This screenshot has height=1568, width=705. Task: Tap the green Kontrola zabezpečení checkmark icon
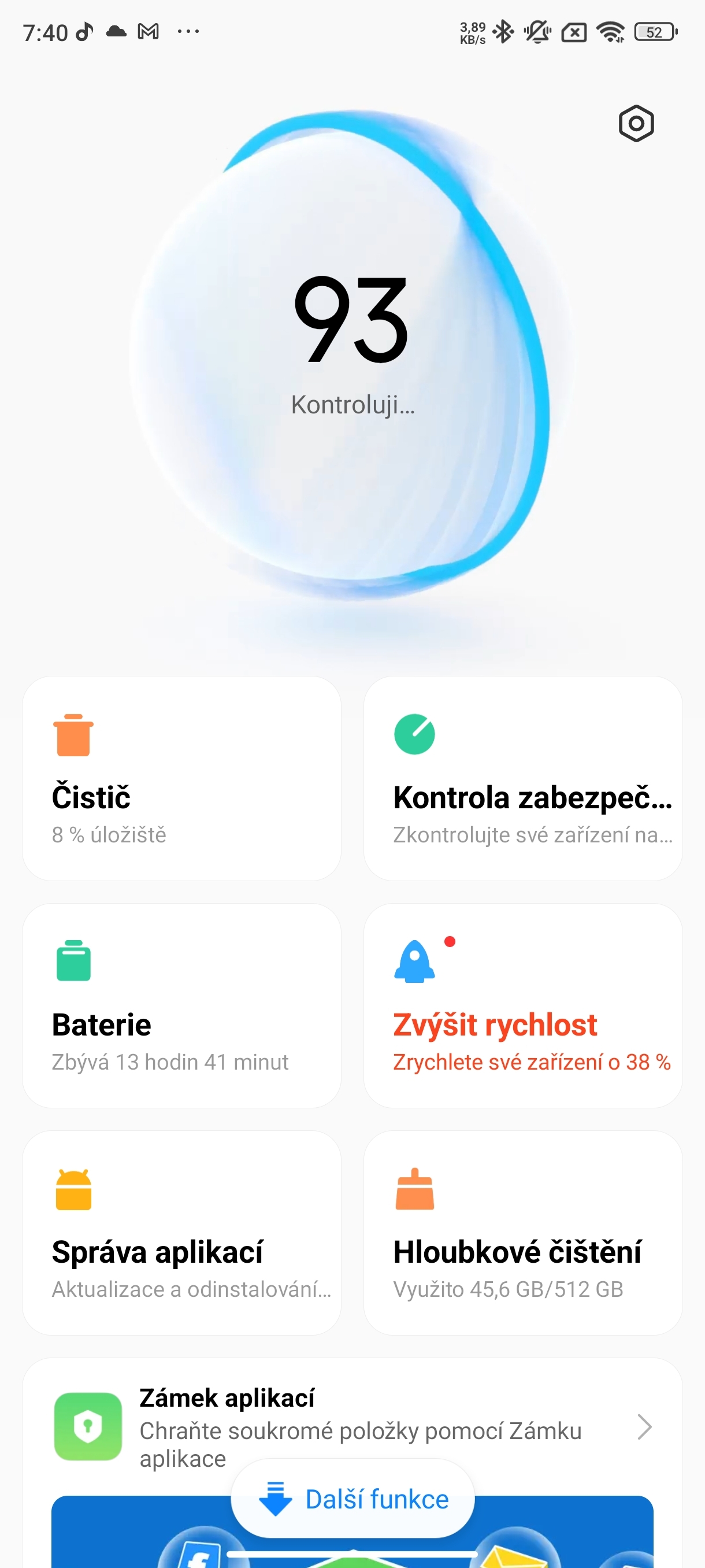click(414, 734)
